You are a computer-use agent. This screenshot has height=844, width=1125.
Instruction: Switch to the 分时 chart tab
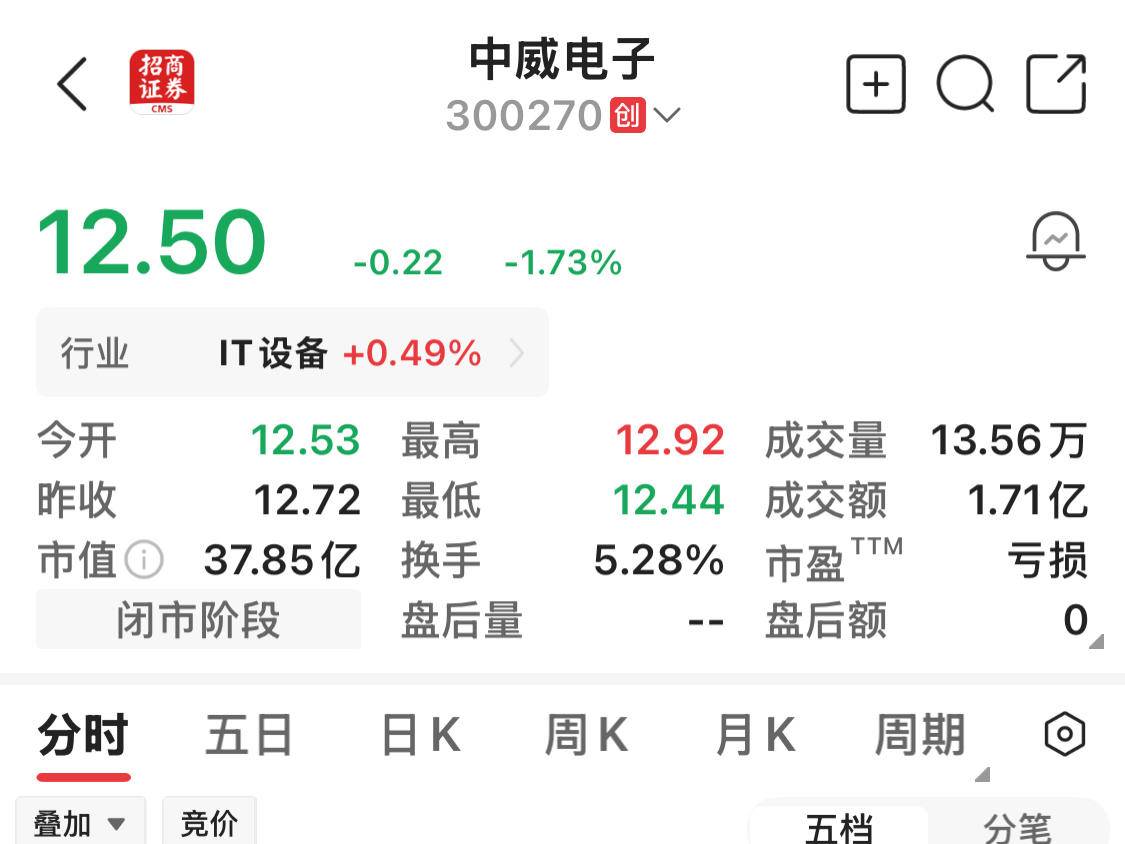[x=83, y=736]
